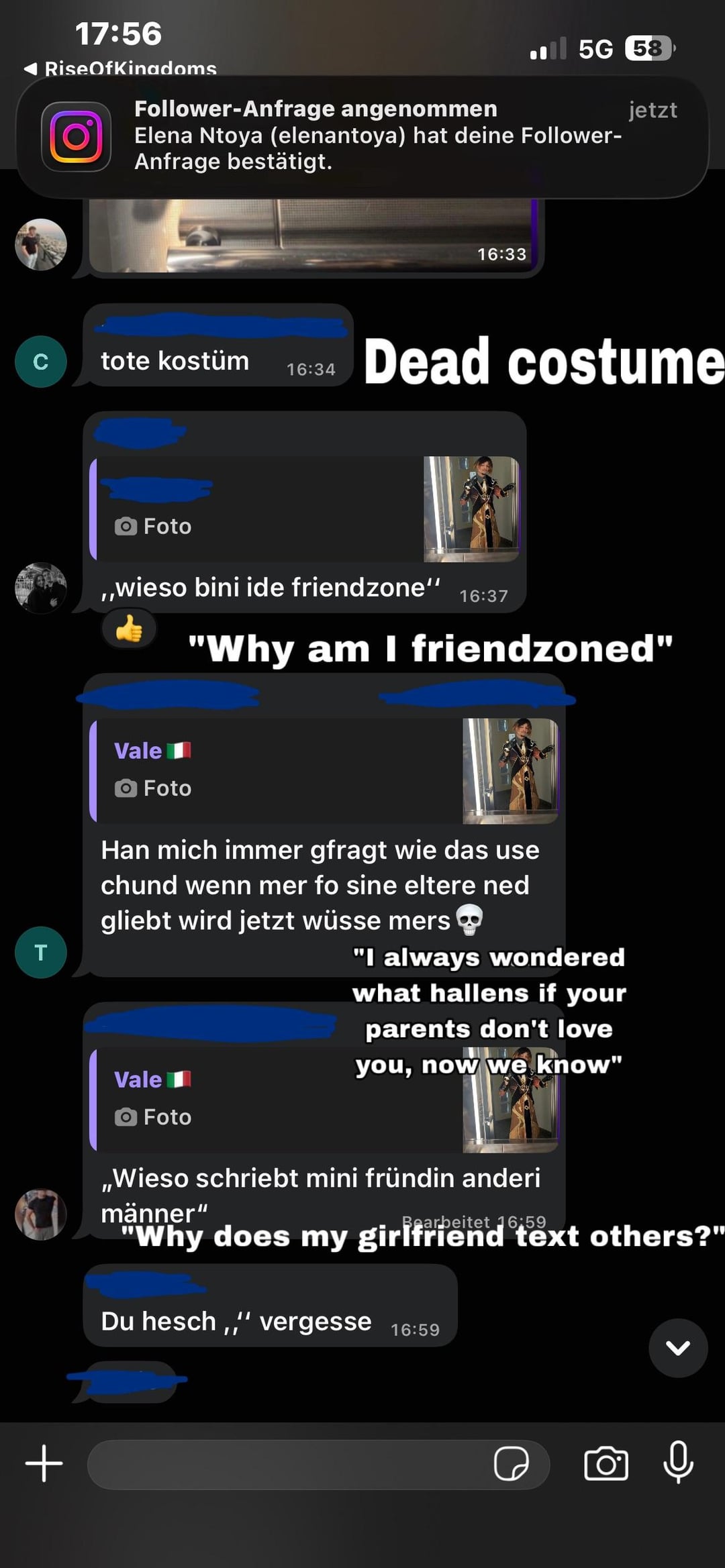Jump to the latest messages with the down chevron

678,1347
